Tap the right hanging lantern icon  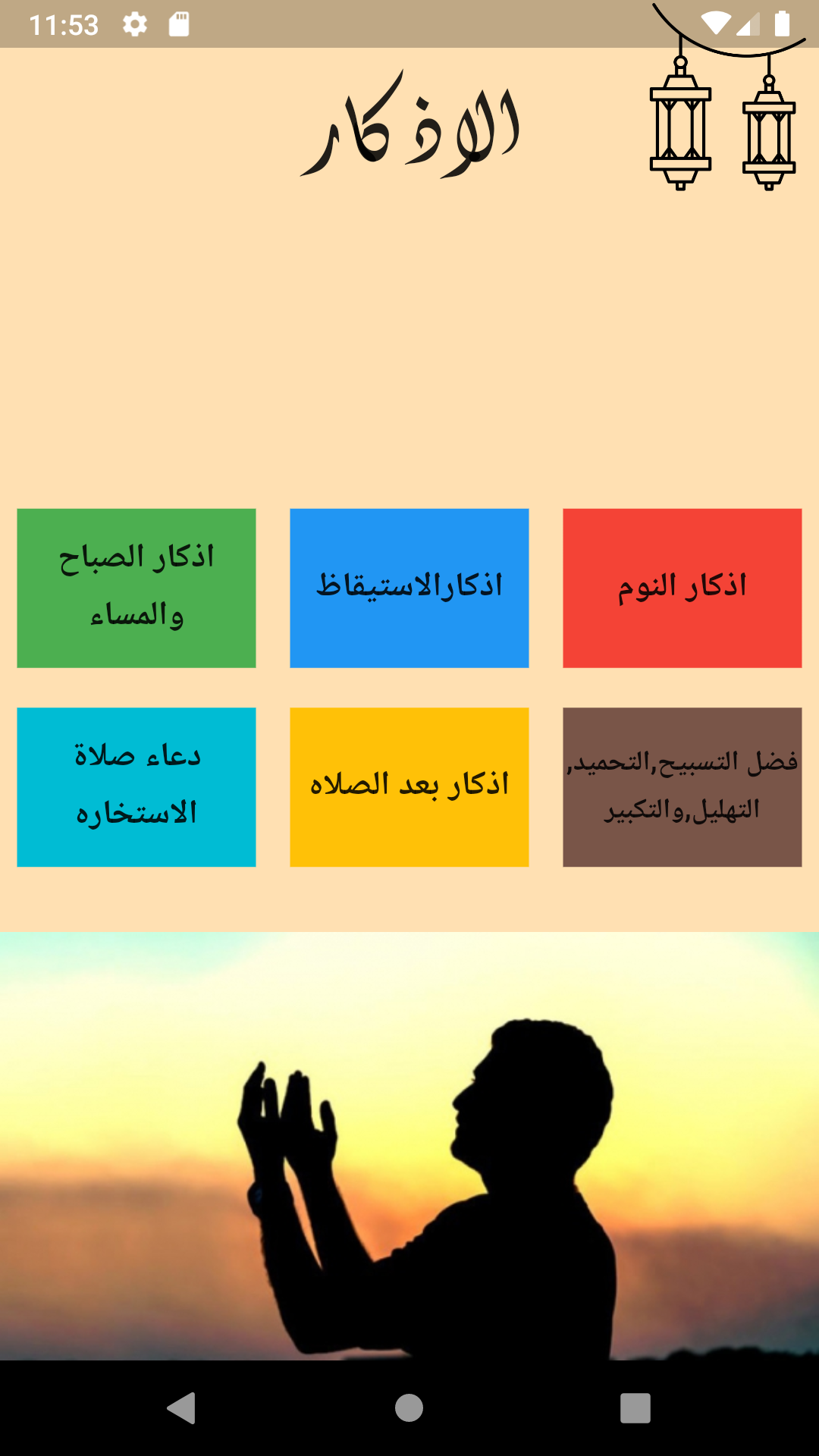[769, 140]
